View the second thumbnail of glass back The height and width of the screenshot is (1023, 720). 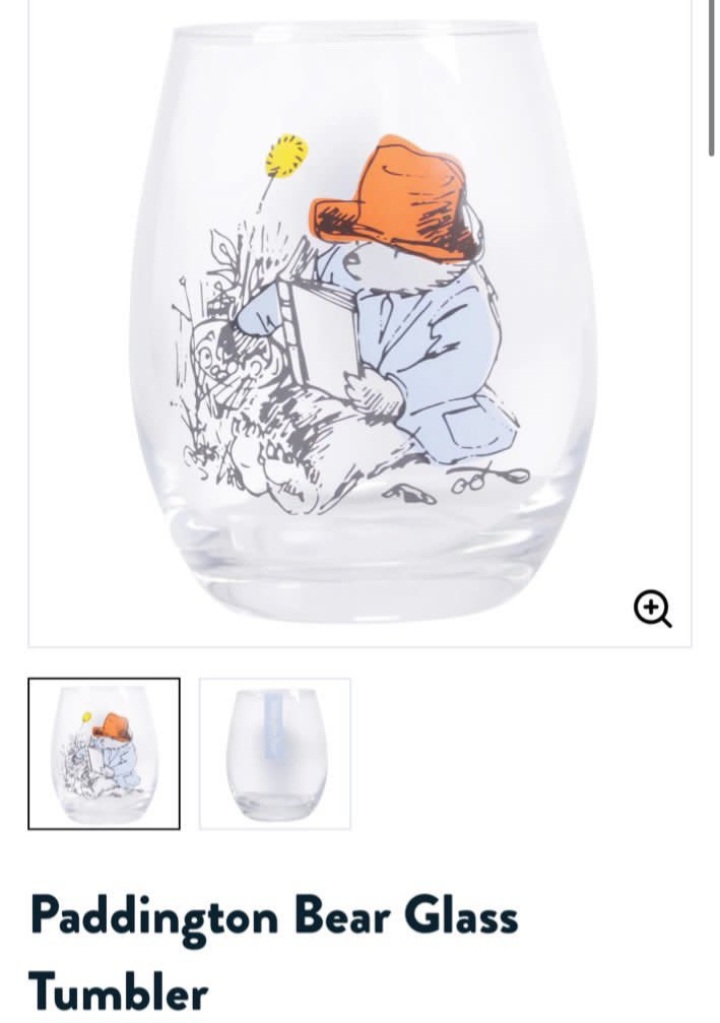(x=275, y=753)
